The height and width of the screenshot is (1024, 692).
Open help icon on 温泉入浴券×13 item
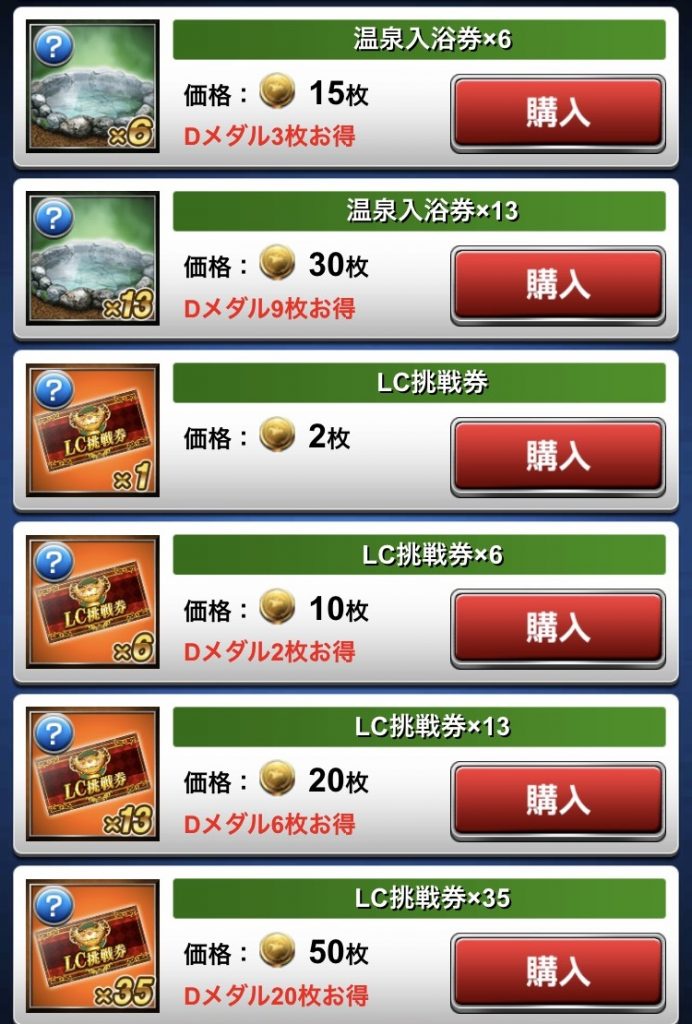coord(52,216)
